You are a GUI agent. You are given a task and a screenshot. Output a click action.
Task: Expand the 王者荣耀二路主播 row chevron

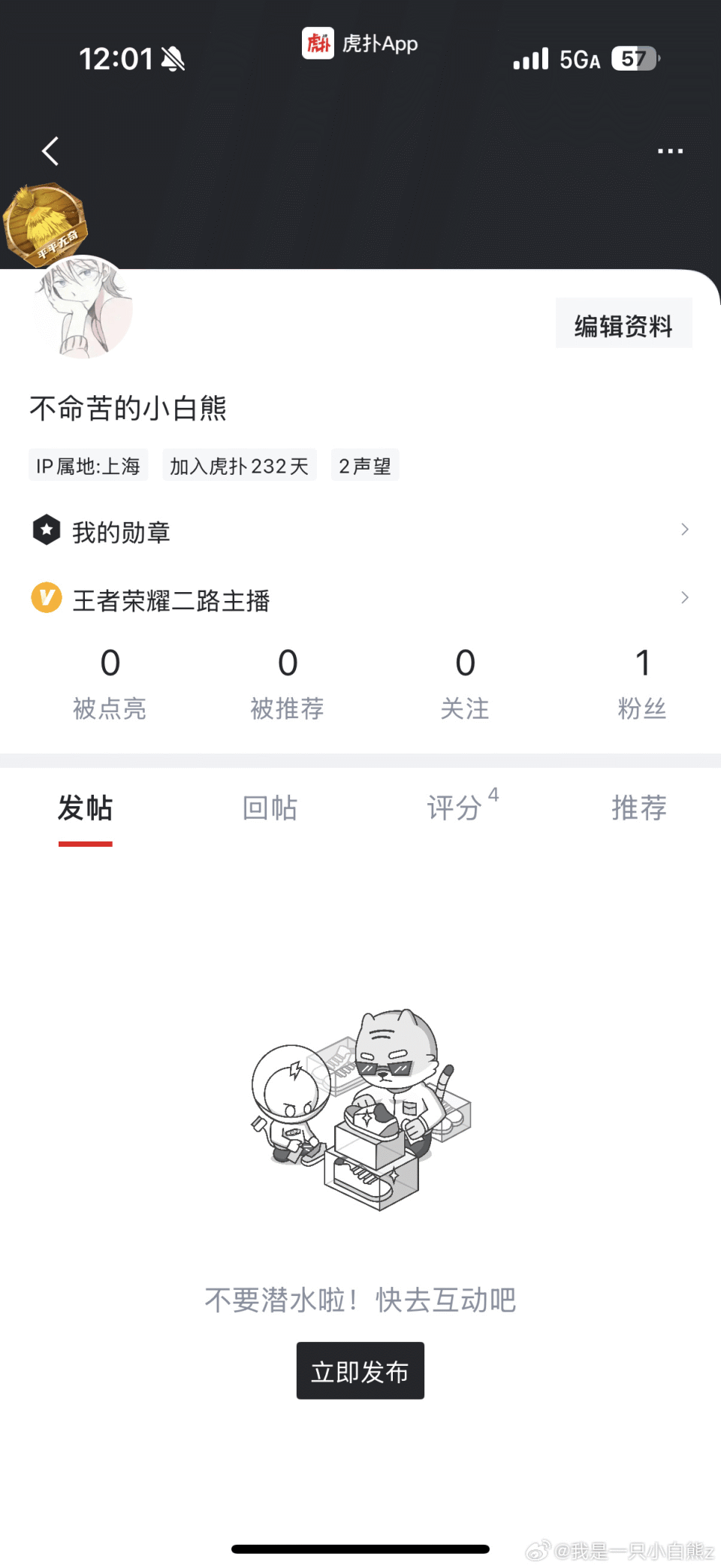(684, 598)
